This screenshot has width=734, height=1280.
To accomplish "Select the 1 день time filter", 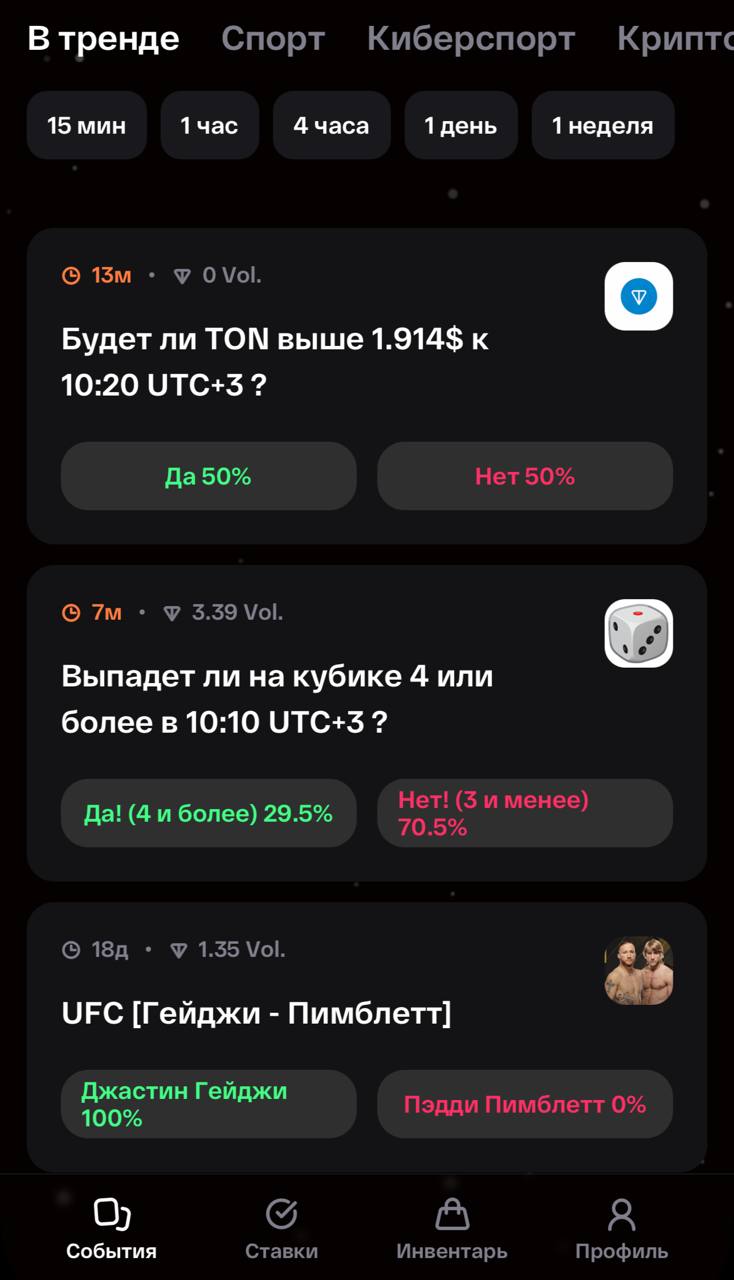I will (x=460, y=125).
